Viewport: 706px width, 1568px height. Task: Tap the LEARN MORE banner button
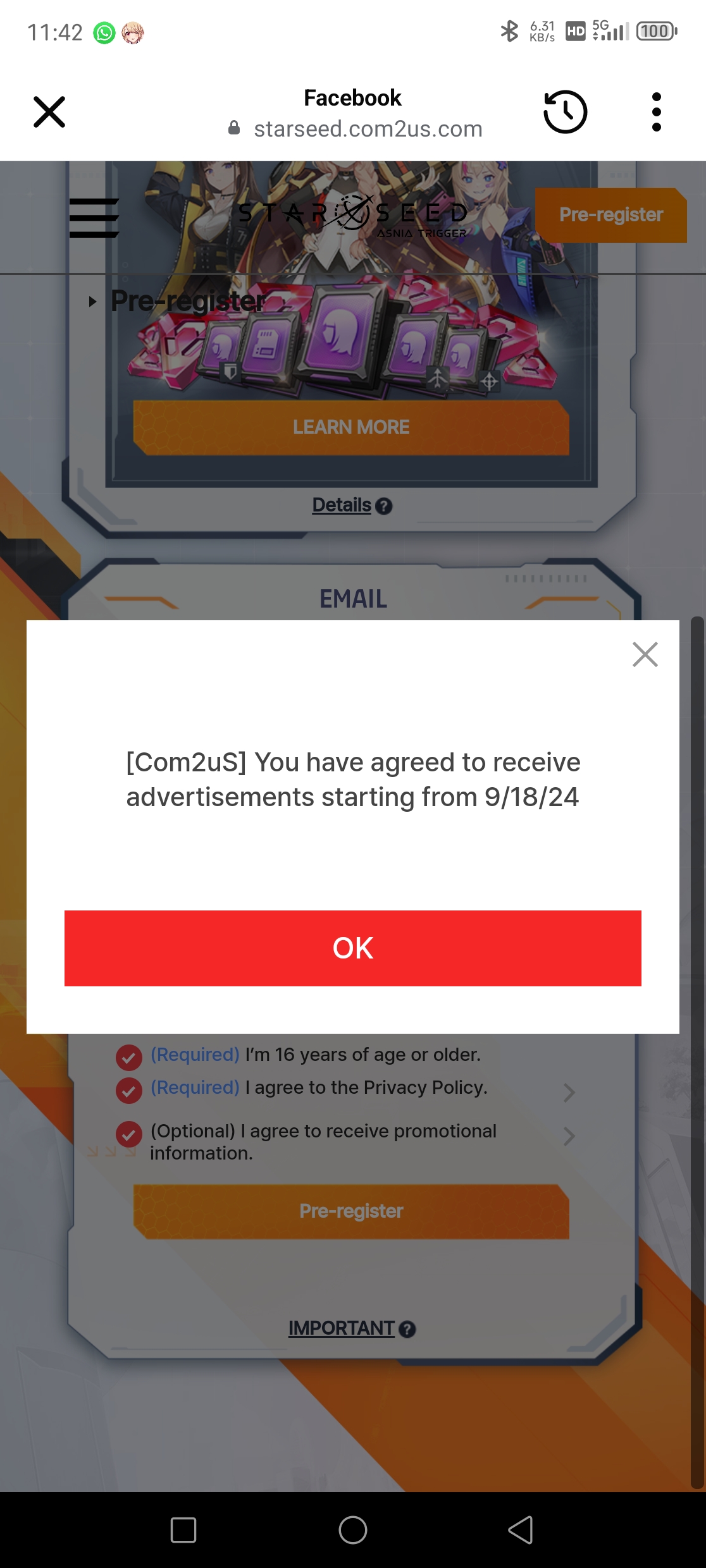click(351, 427)
